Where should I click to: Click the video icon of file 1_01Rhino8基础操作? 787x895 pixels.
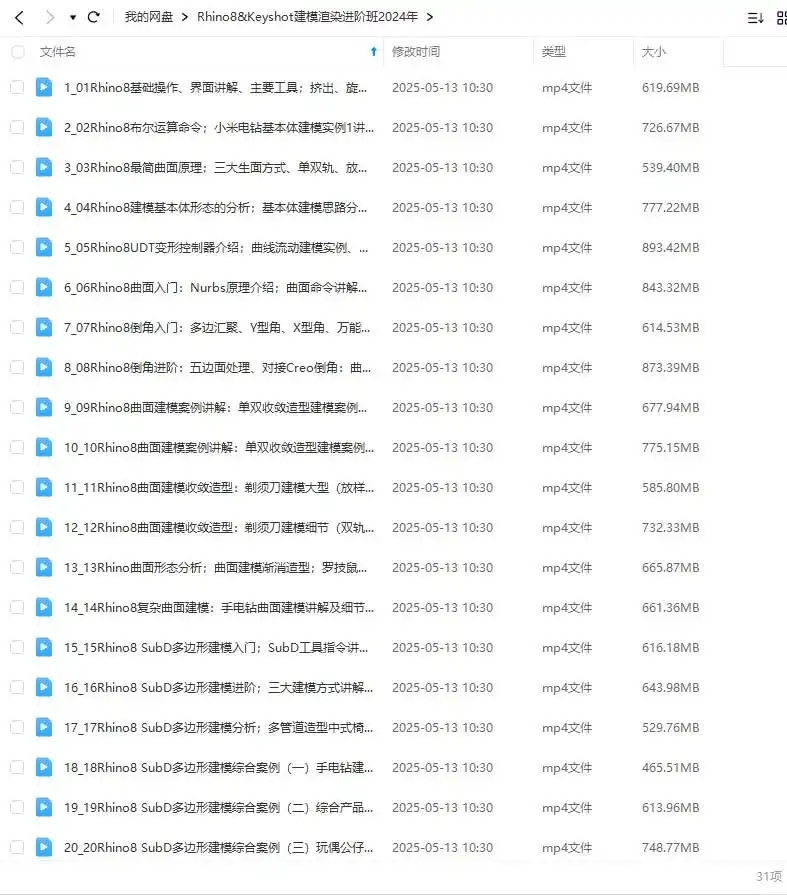[x=43, y=87]
